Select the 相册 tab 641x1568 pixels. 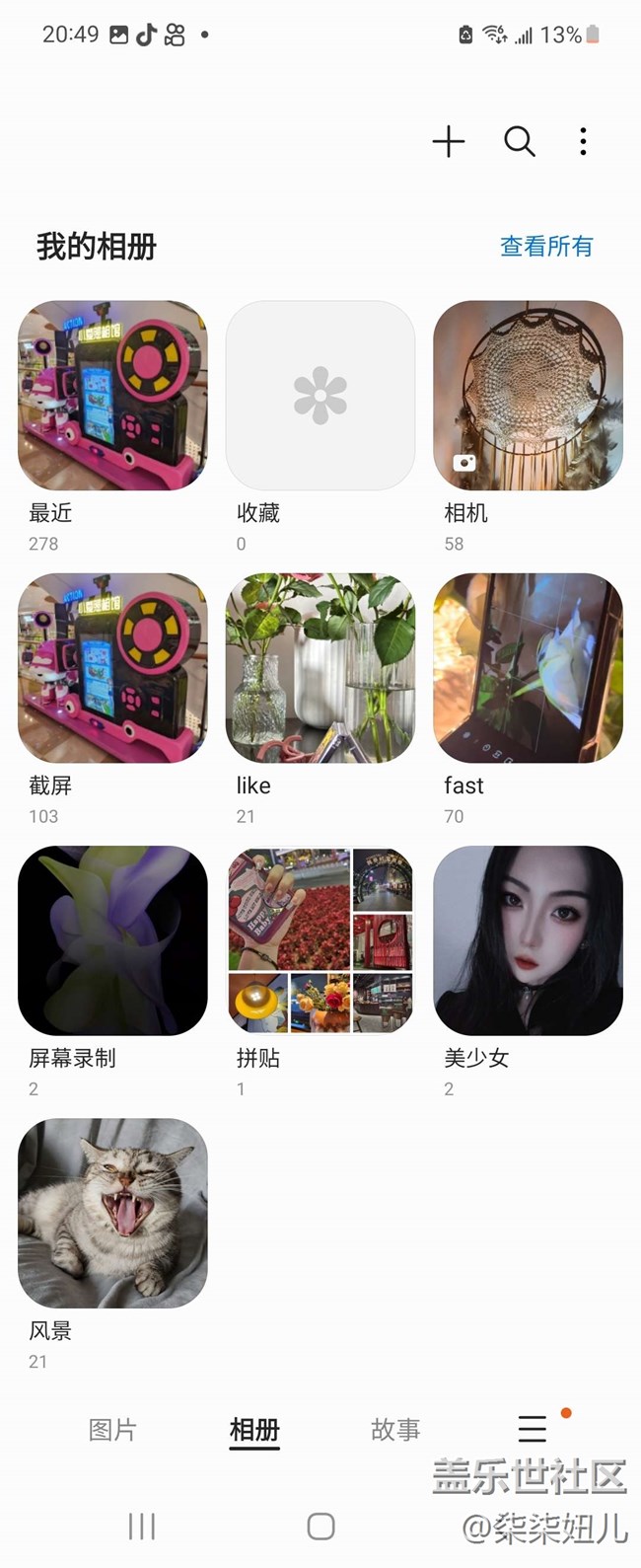tap(254, 1429)
